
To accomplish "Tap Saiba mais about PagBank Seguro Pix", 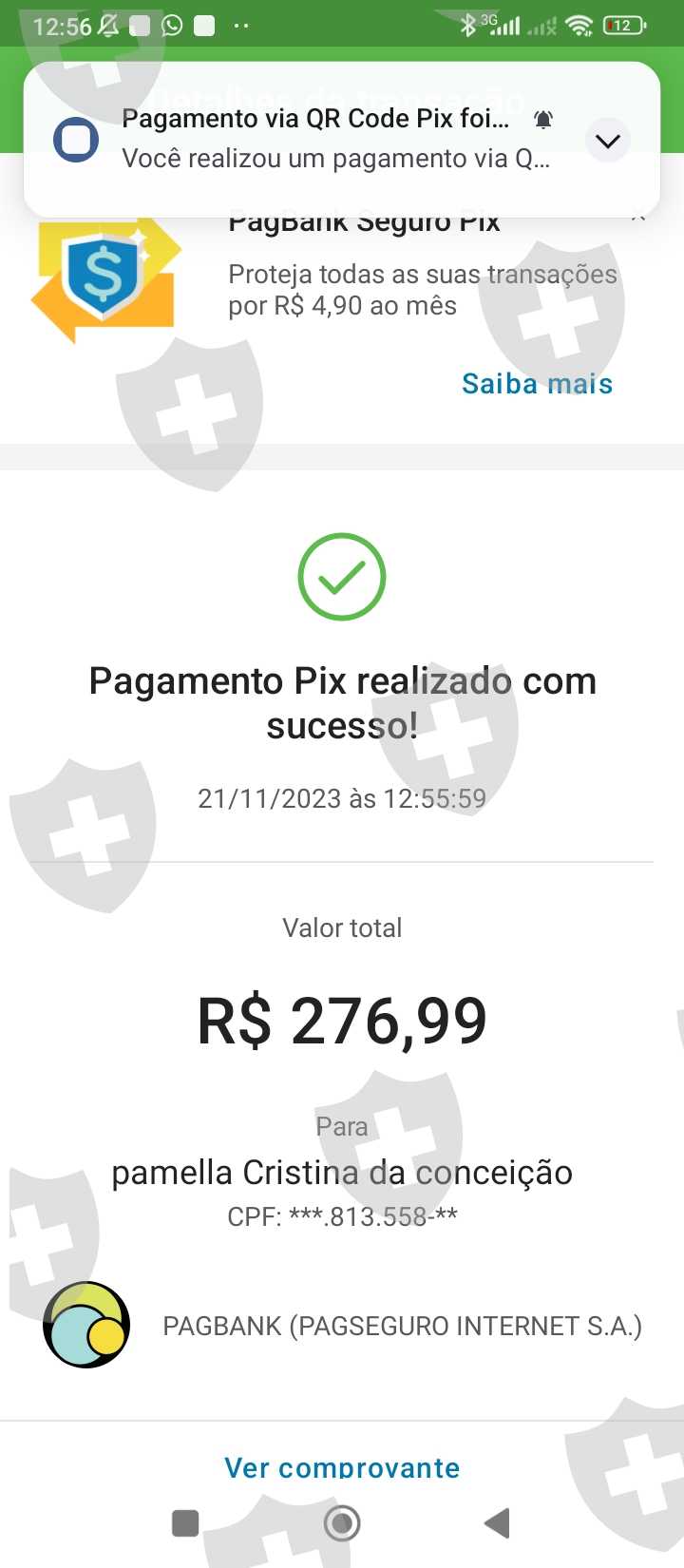I will [537, 383].
